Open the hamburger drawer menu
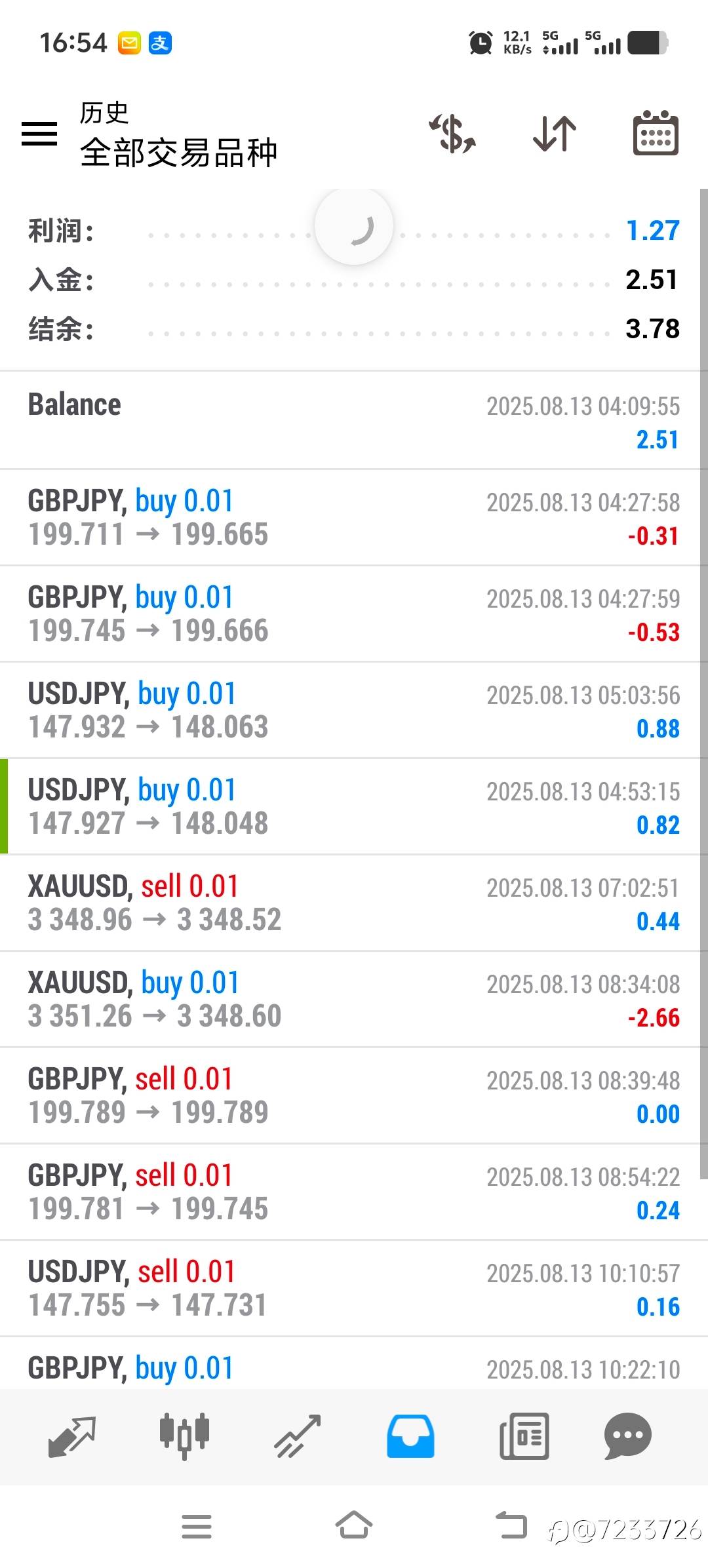Image resolution: width=708 pixels, height=1568 pixels. tap(39, 134)
